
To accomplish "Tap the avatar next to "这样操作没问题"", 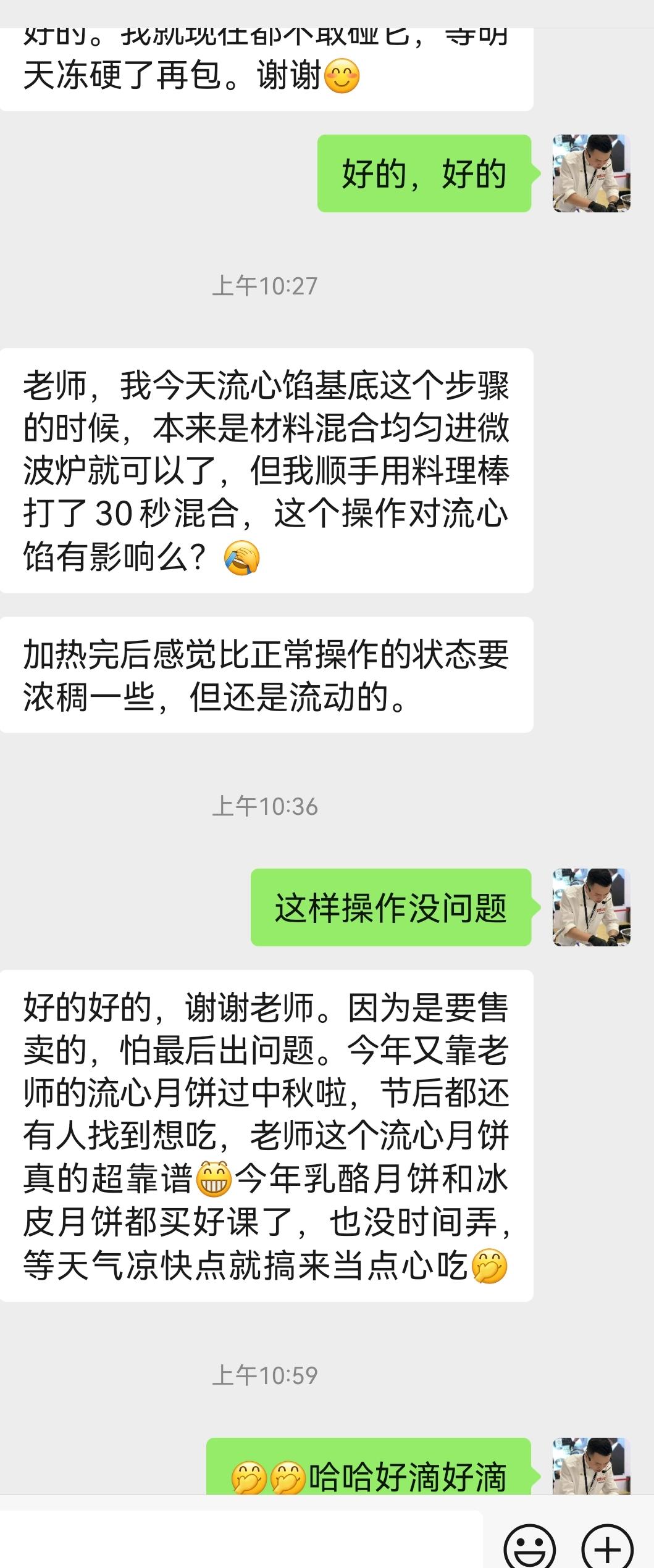I will (x=591, y=907).
